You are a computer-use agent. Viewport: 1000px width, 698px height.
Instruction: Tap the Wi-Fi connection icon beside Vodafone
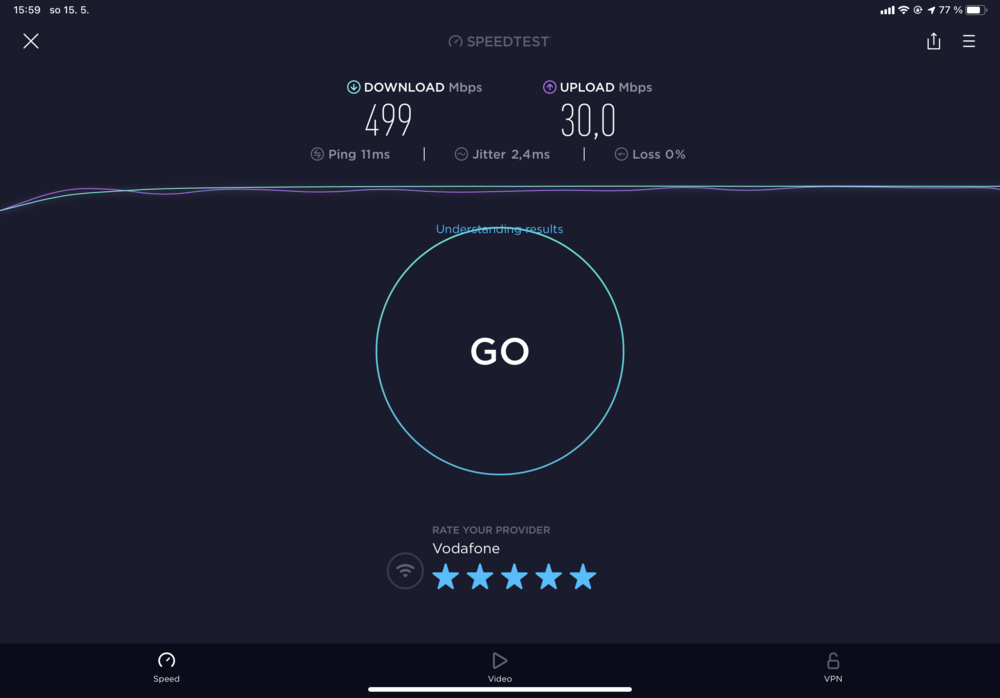pos(405,571)
